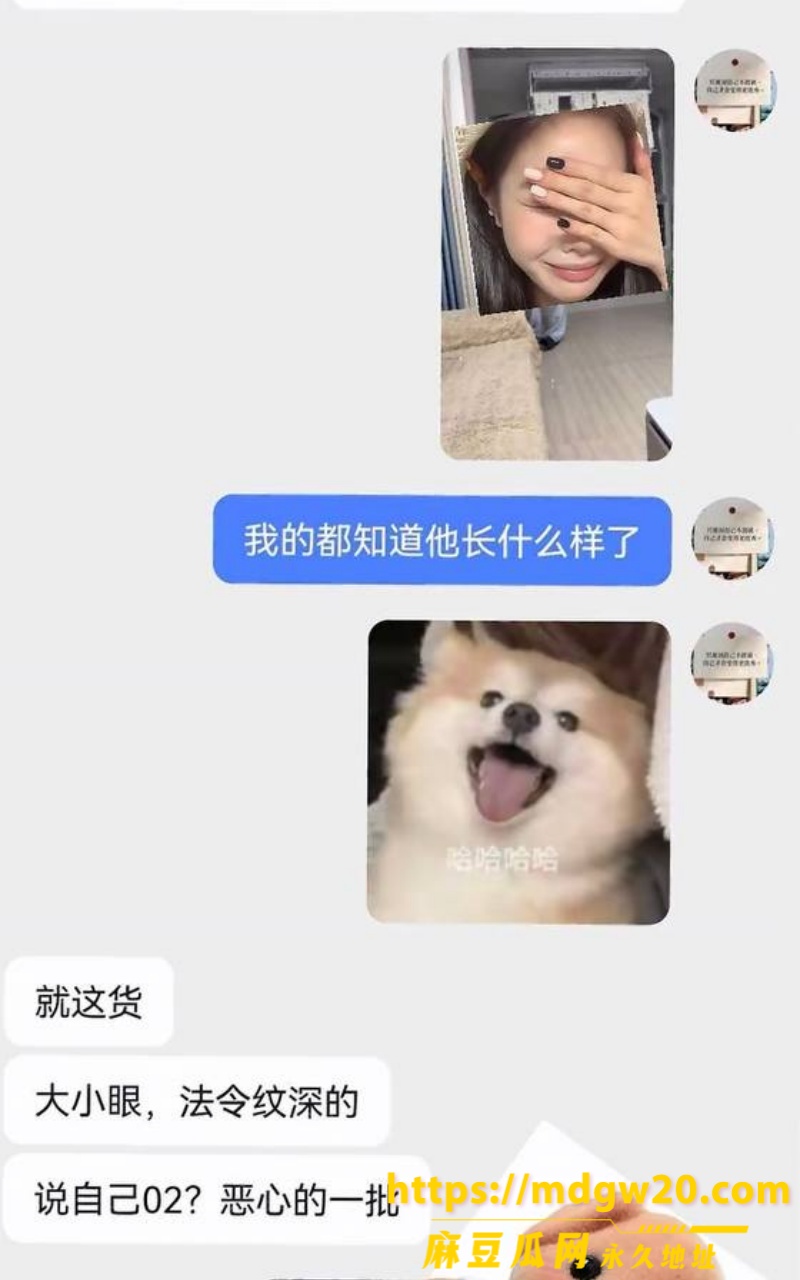This screenshot has height=1280, width=800.
Task: Open the sent photo of a face covered by a hand
Action: click(557, 254)
